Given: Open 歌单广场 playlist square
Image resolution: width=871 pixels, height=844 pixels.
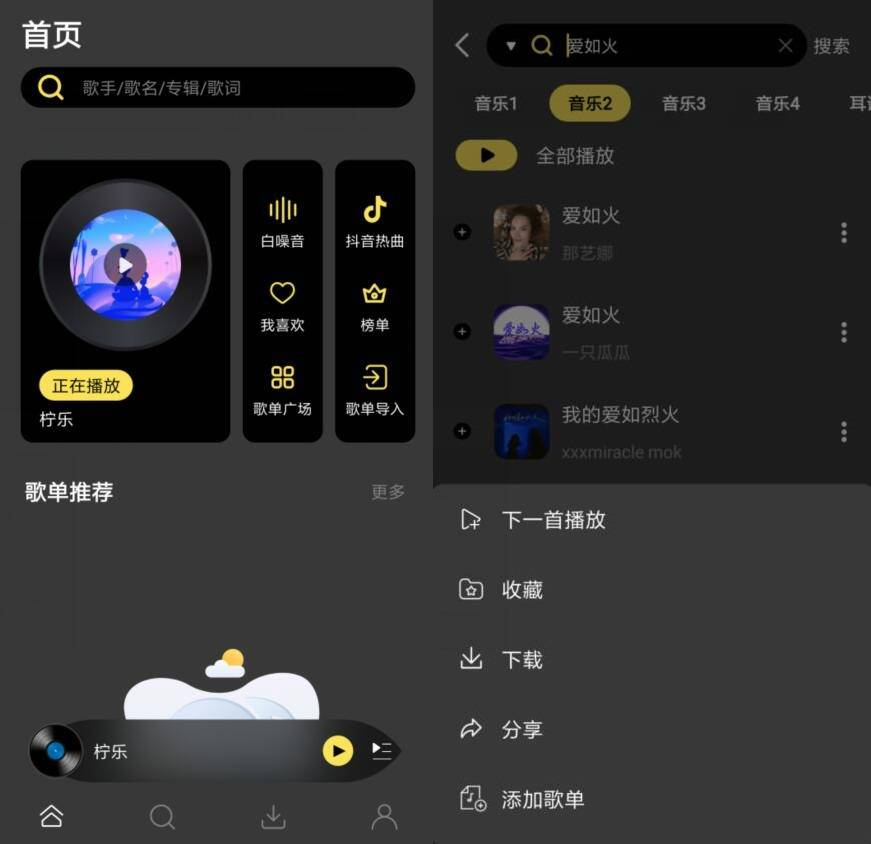Looking at the screenshot, I should tap(282, 390).
